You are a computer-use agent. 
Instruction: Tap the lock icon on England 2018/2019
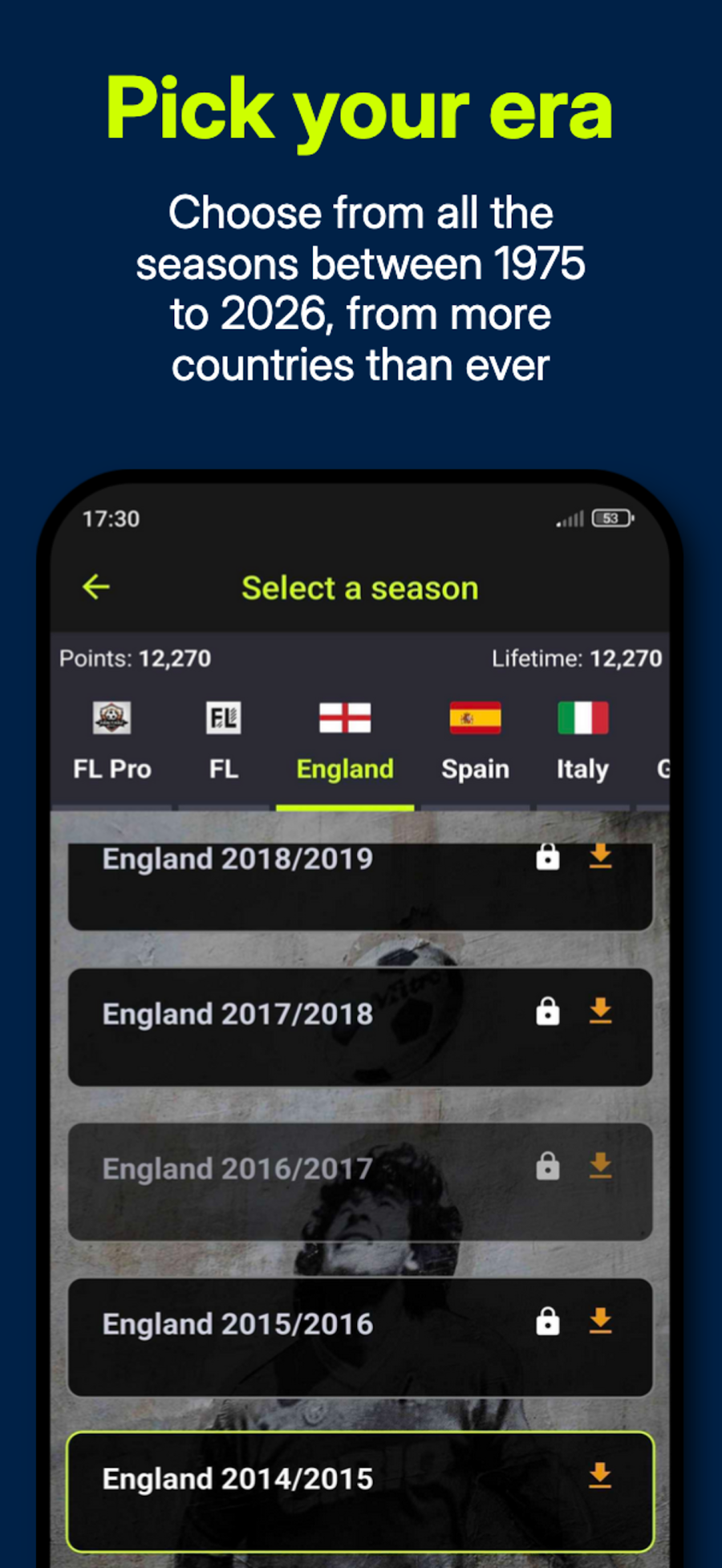coord(548,857)
